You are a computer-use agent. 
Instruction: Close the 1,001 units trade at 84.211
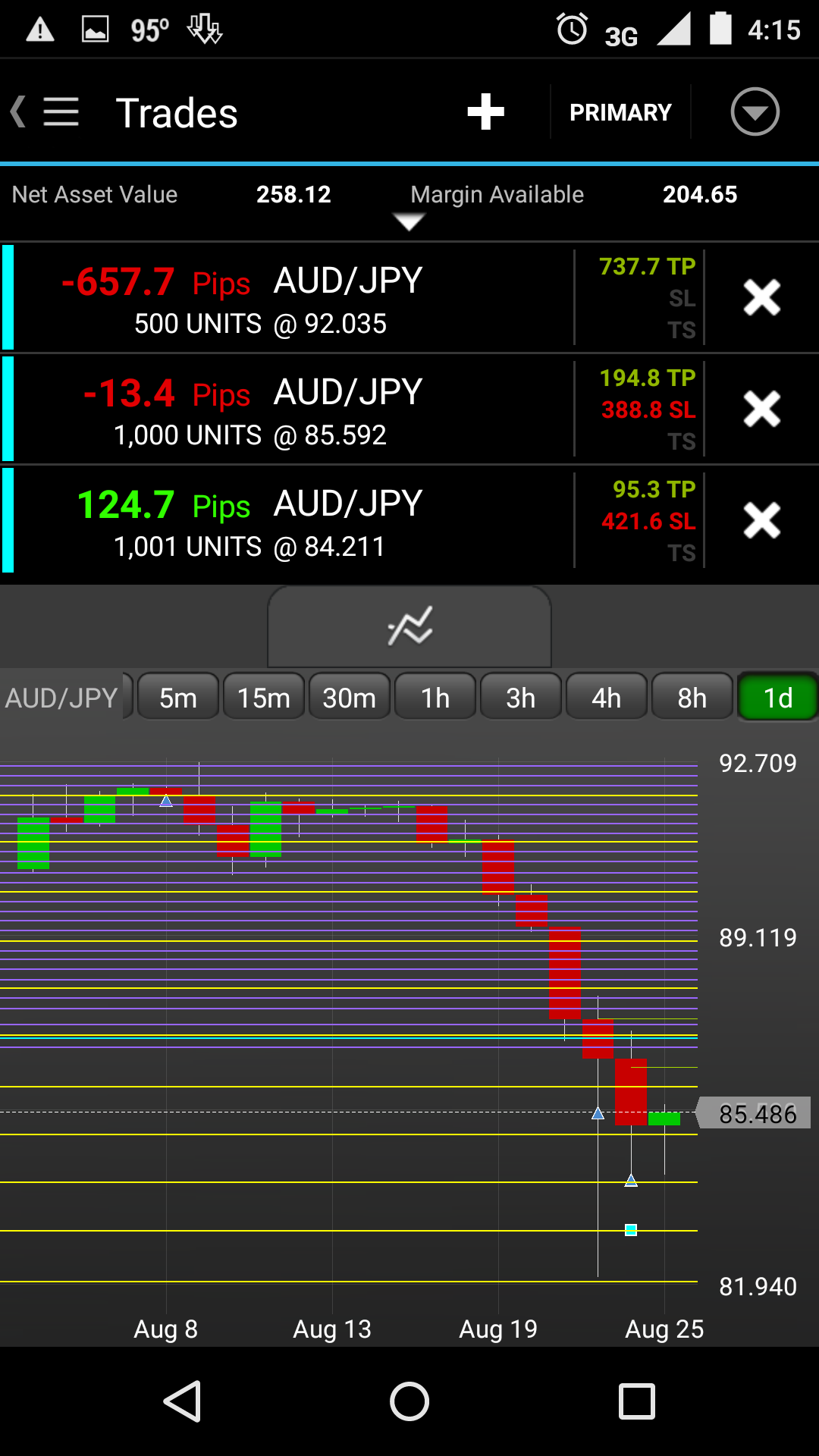tap(761, 521)
